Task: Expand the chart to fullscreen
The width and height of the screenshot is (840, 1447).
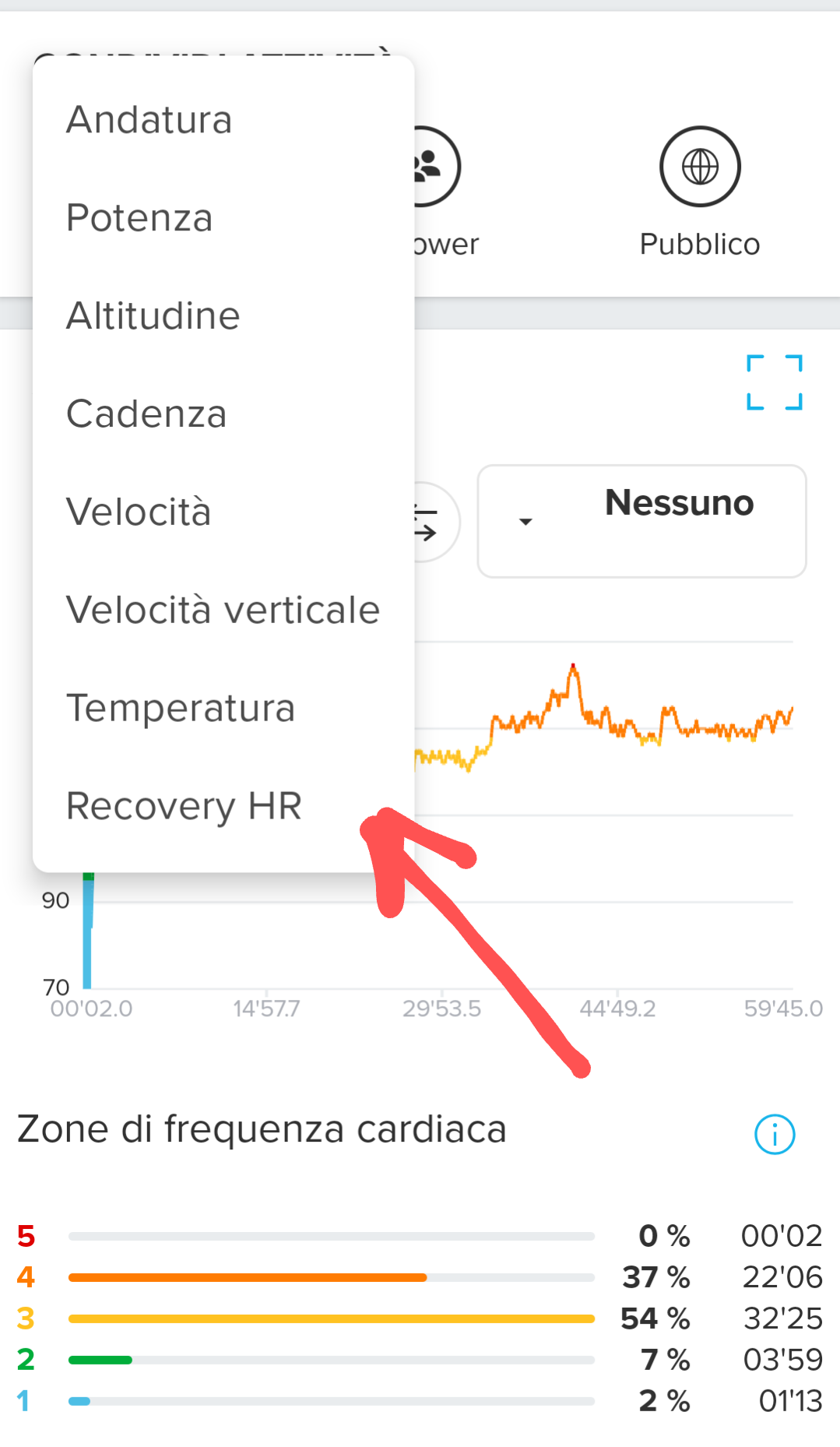Action: click(x=775, y=382)
